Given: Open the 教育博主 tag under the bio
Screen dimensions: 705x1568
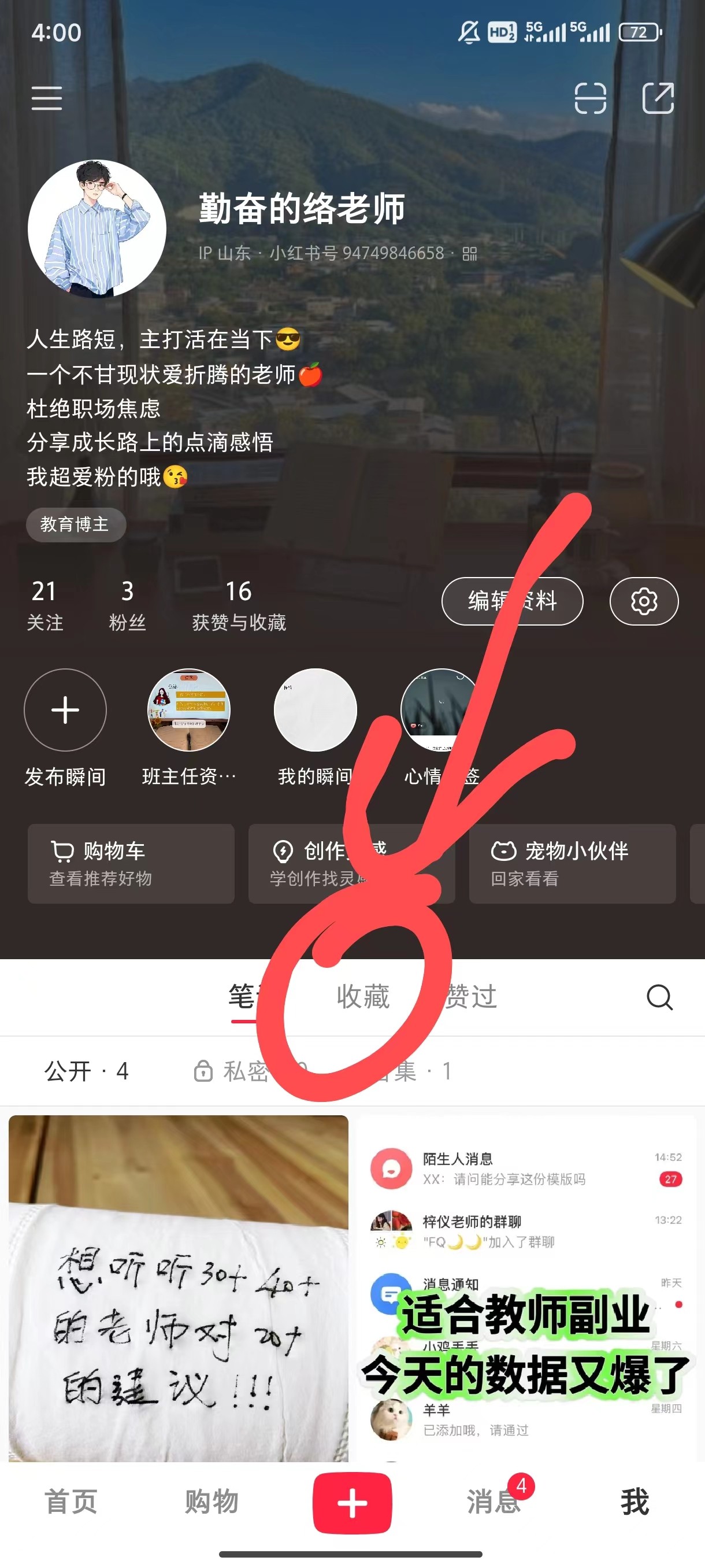Looking at the screenshot, I should pyautogui.click(x=77, y=525).
